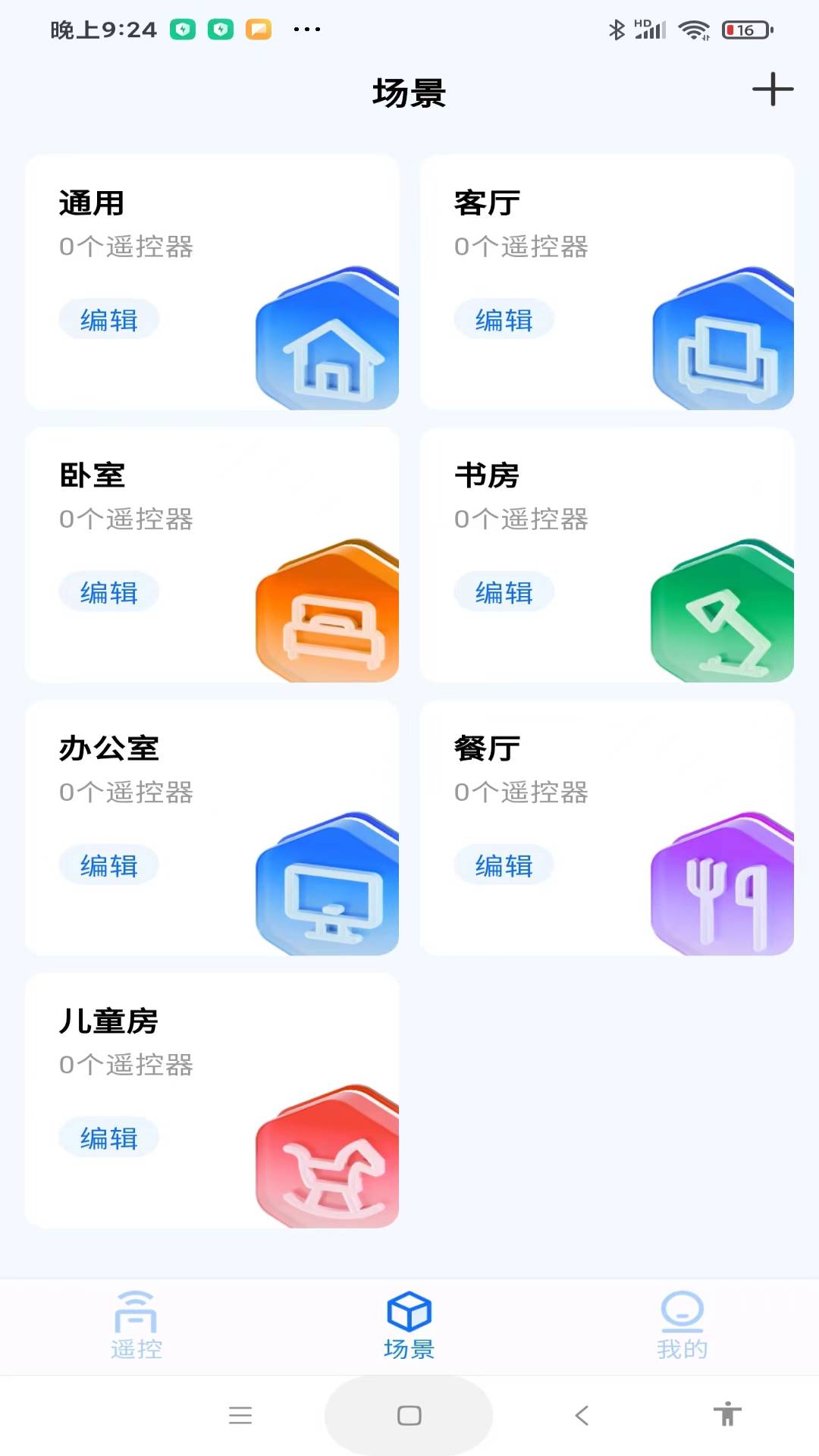Click 编辑 on the 客厅 card
The image size is (819, 1456).
click(x=504, y=319)
